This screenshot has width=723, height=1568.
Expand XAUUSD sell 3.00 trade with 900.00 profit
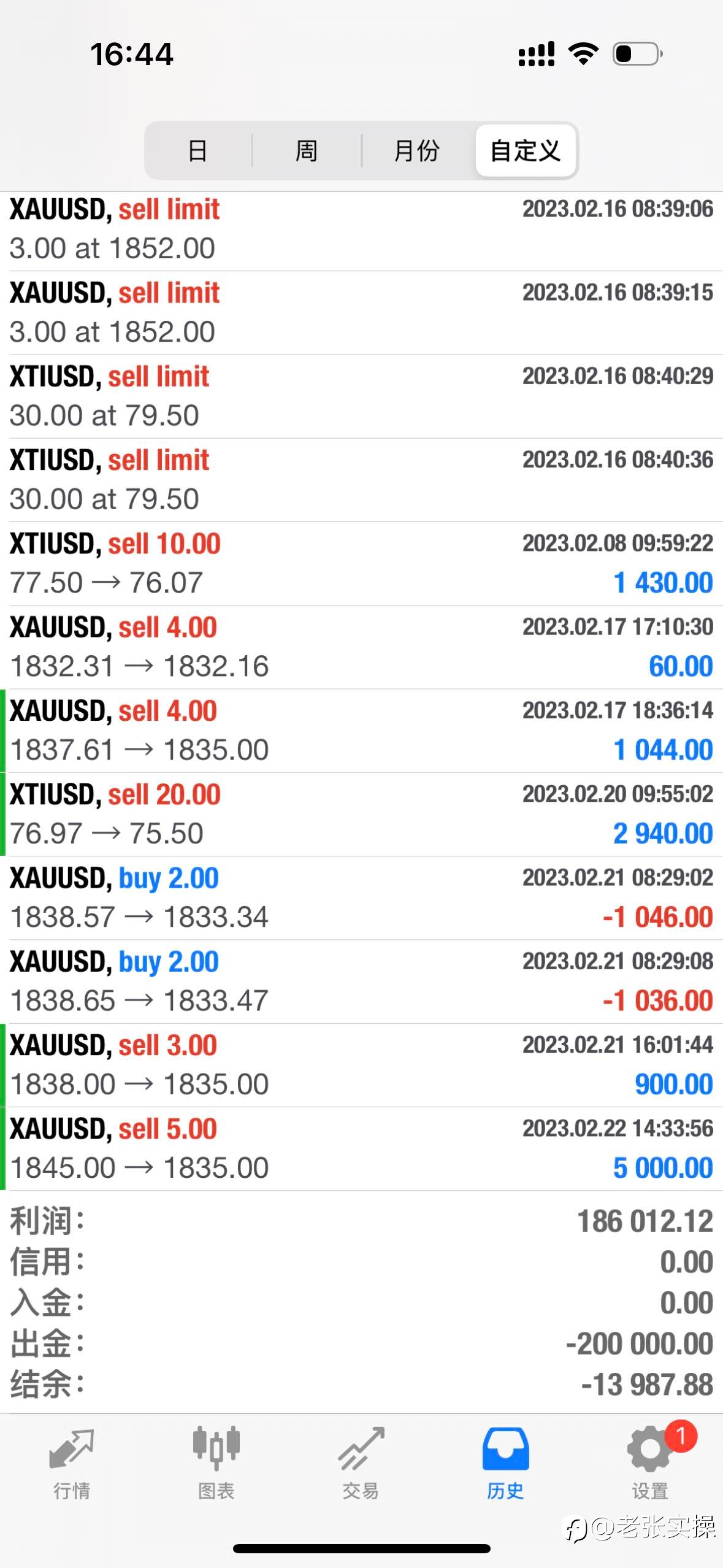pyautogui.click(x=361, y=1065)
